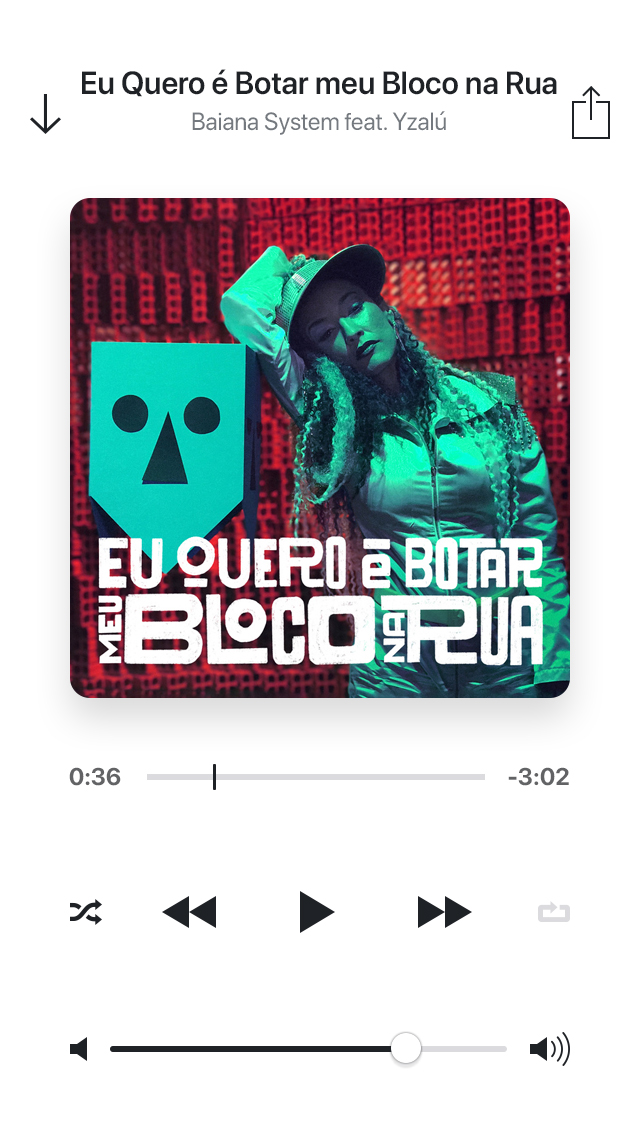Open the album artwork
The width and height of the screenshot is (640, 1136).
pyautogui.click(x=320, y=448)
